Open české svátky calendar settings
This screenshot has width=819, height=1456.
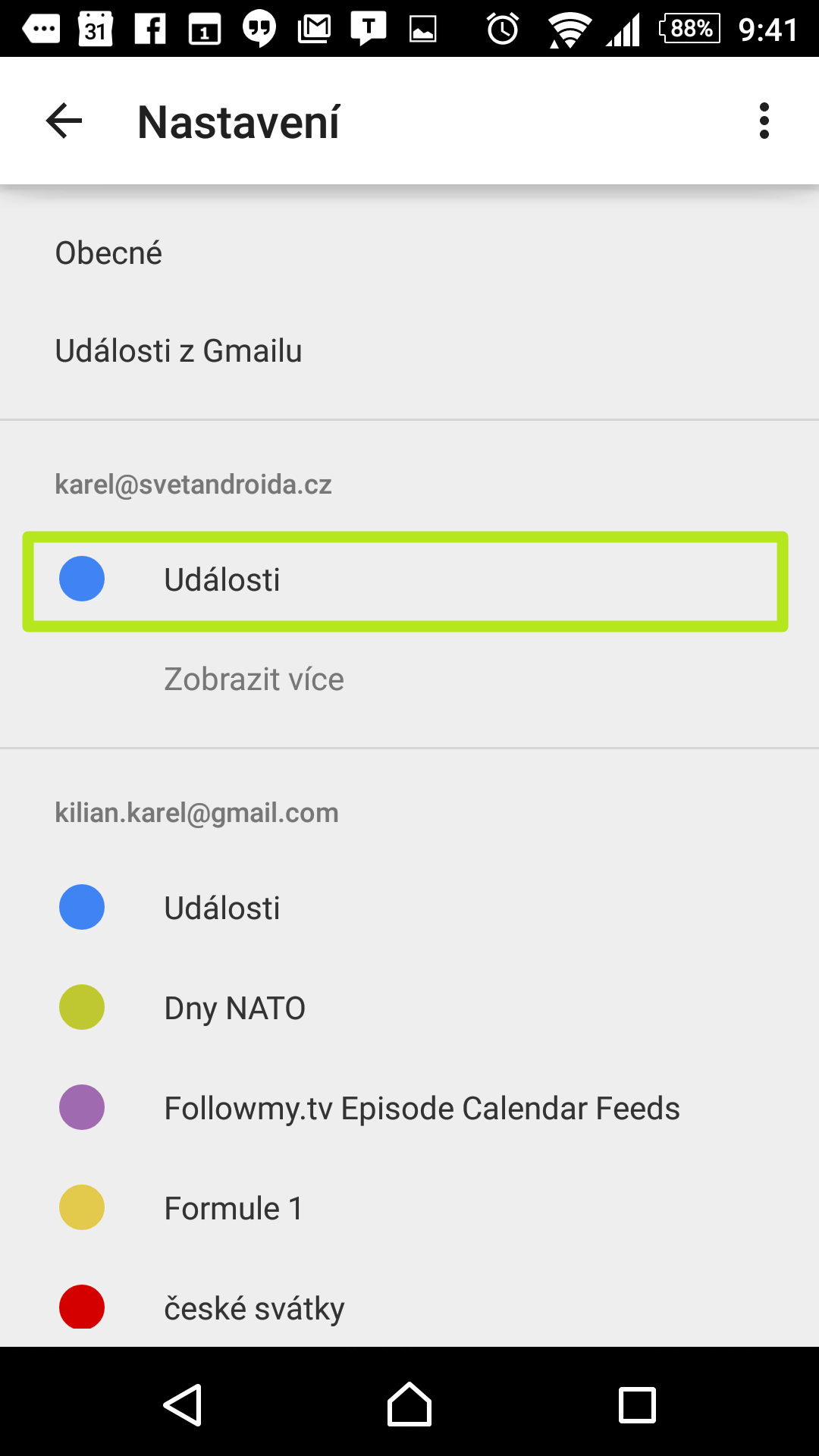[x=409, y=1304]
